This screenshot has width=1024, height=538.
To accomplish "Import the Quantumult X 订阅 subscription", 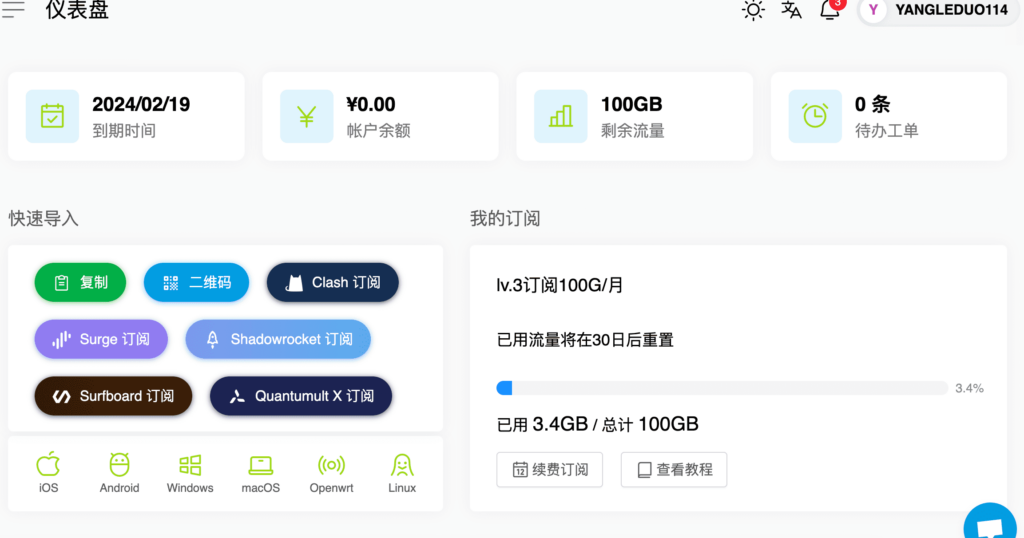I will pos(301,396).
